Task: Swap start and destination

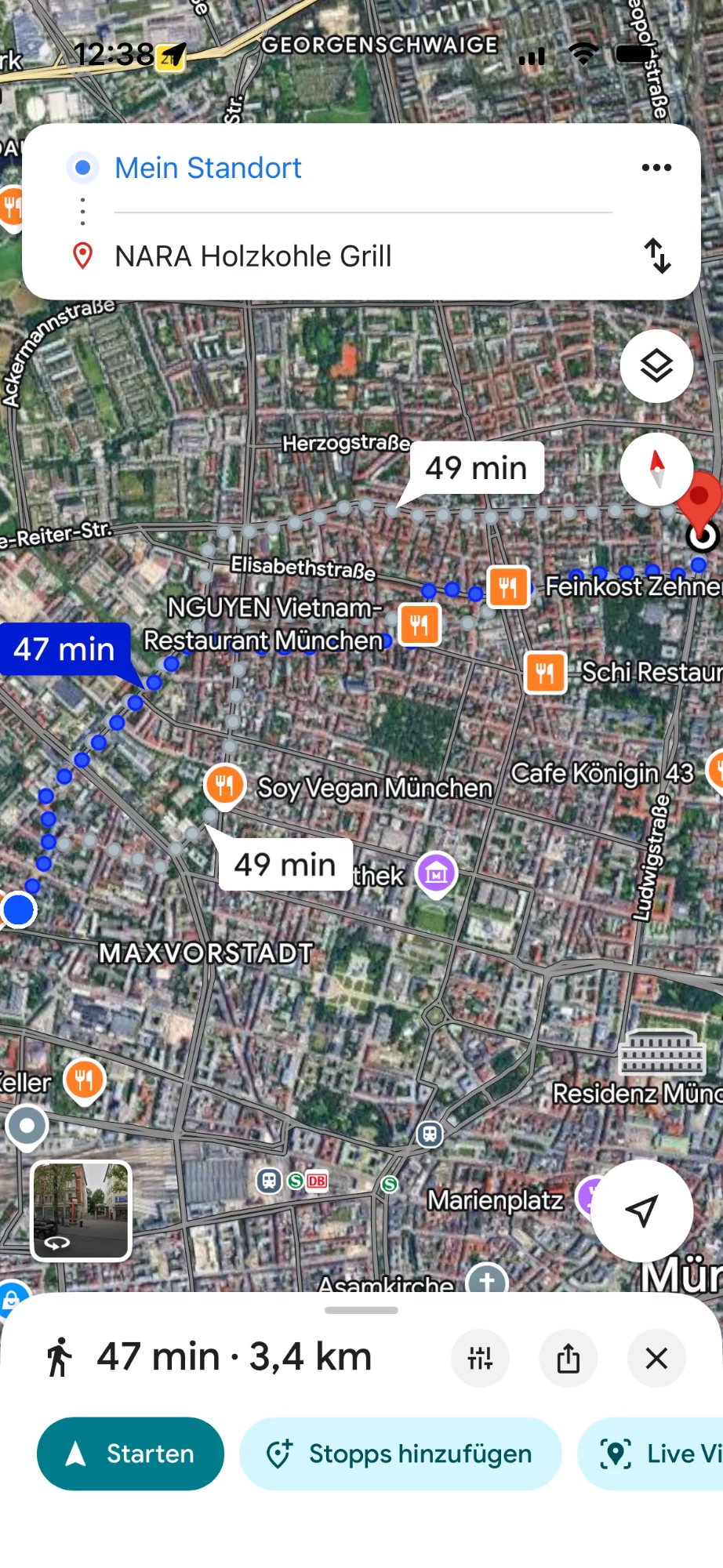Action: pos(657,256)
